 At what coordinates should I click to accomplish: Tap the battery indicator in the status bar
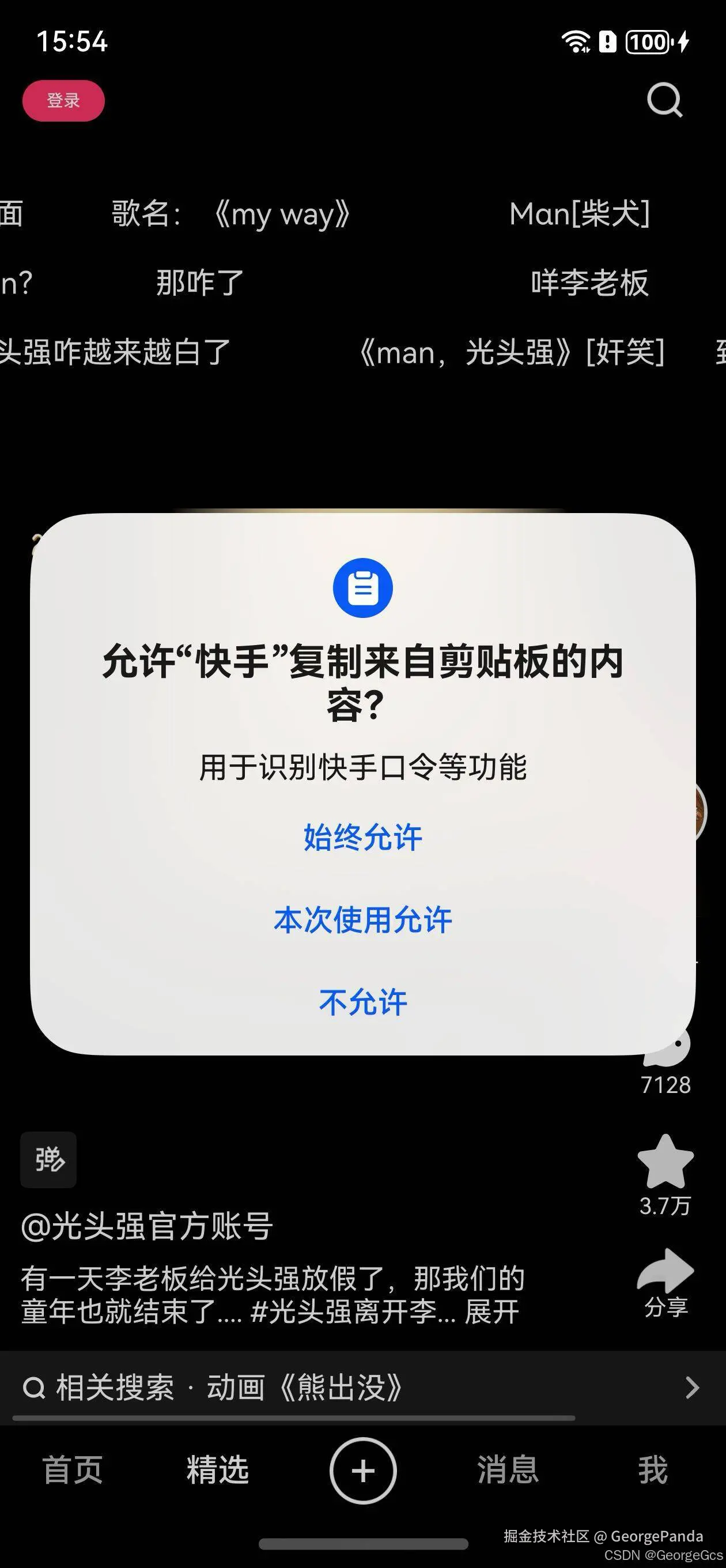point(648,42)
